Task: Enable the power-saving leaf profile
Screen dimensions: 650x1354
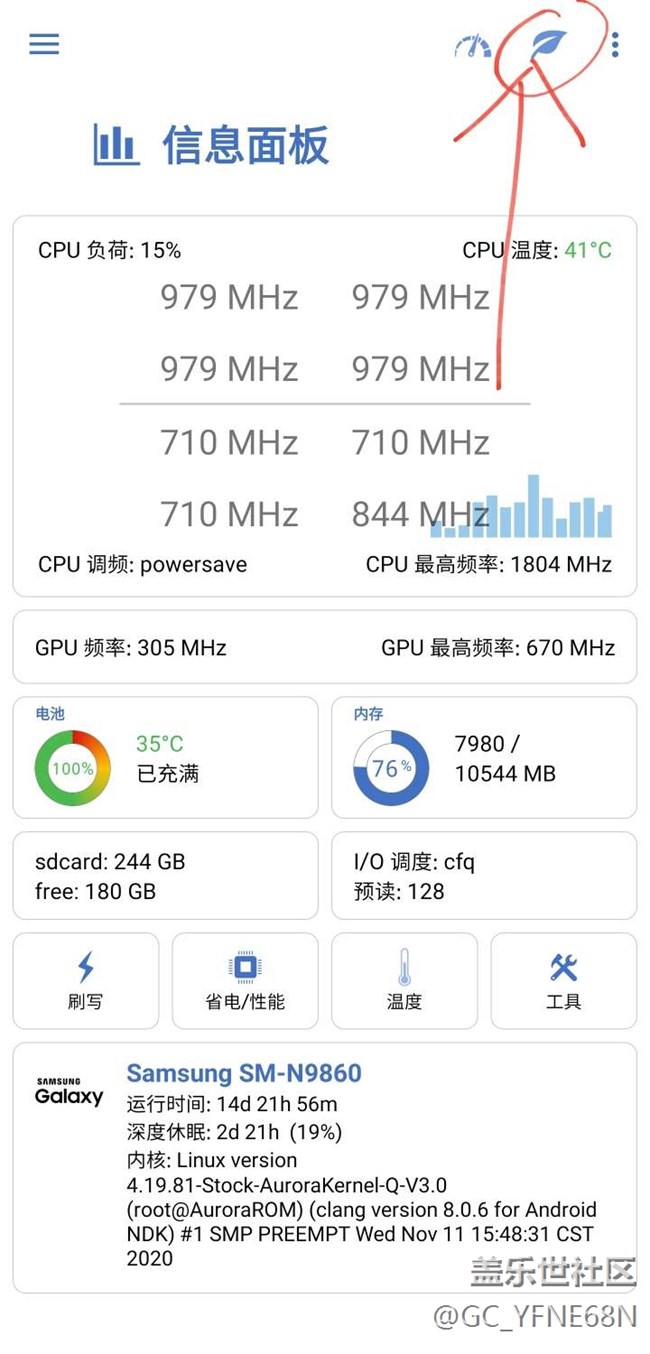Action: (547, 44)
